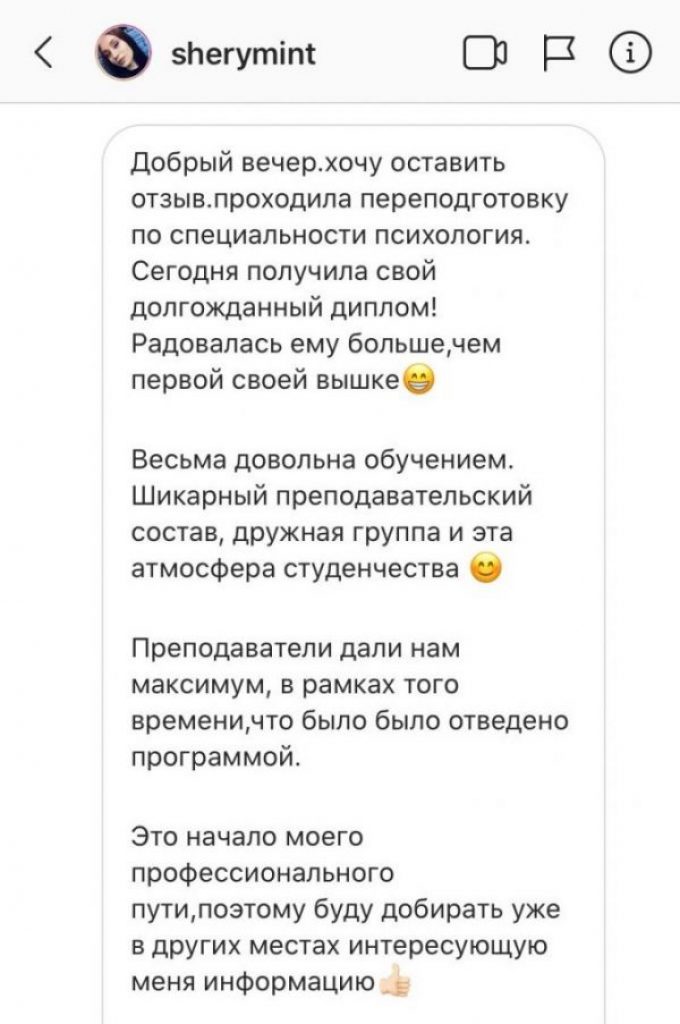Start a video call with sherymint
Viewport: 680px width, 1024px height.
[x=485, y=53]
